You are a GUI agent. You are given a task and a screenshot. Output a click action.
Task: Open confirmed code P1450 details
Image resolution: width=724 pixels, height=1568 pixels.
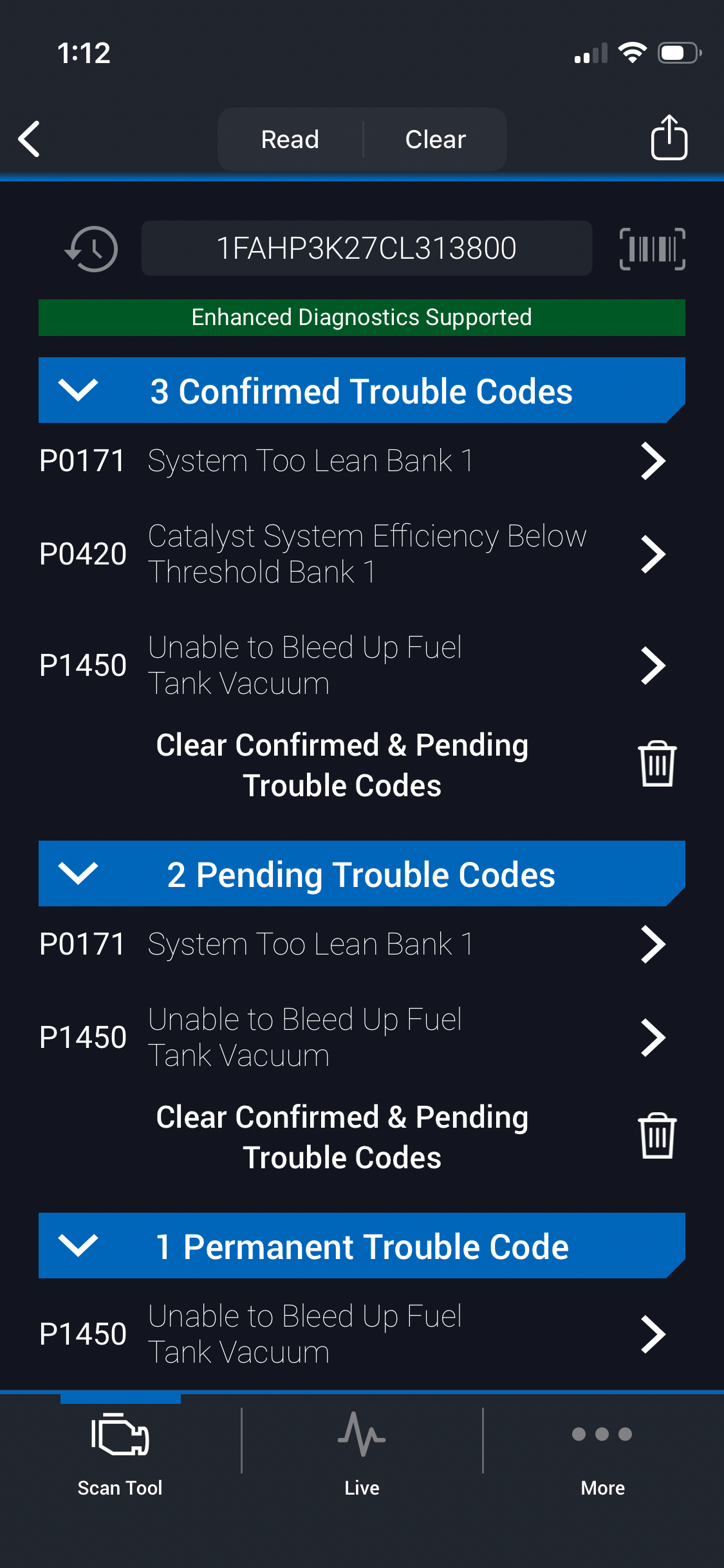(x=352, y=666)
